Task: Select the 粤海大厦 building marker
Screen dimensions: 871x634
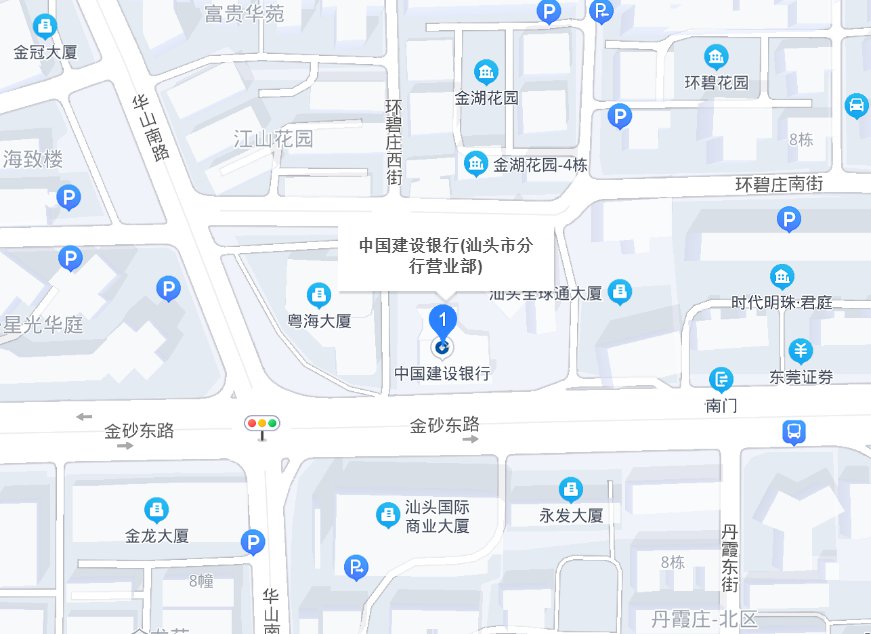Action: pyautogui.click(x=319, y=293)
